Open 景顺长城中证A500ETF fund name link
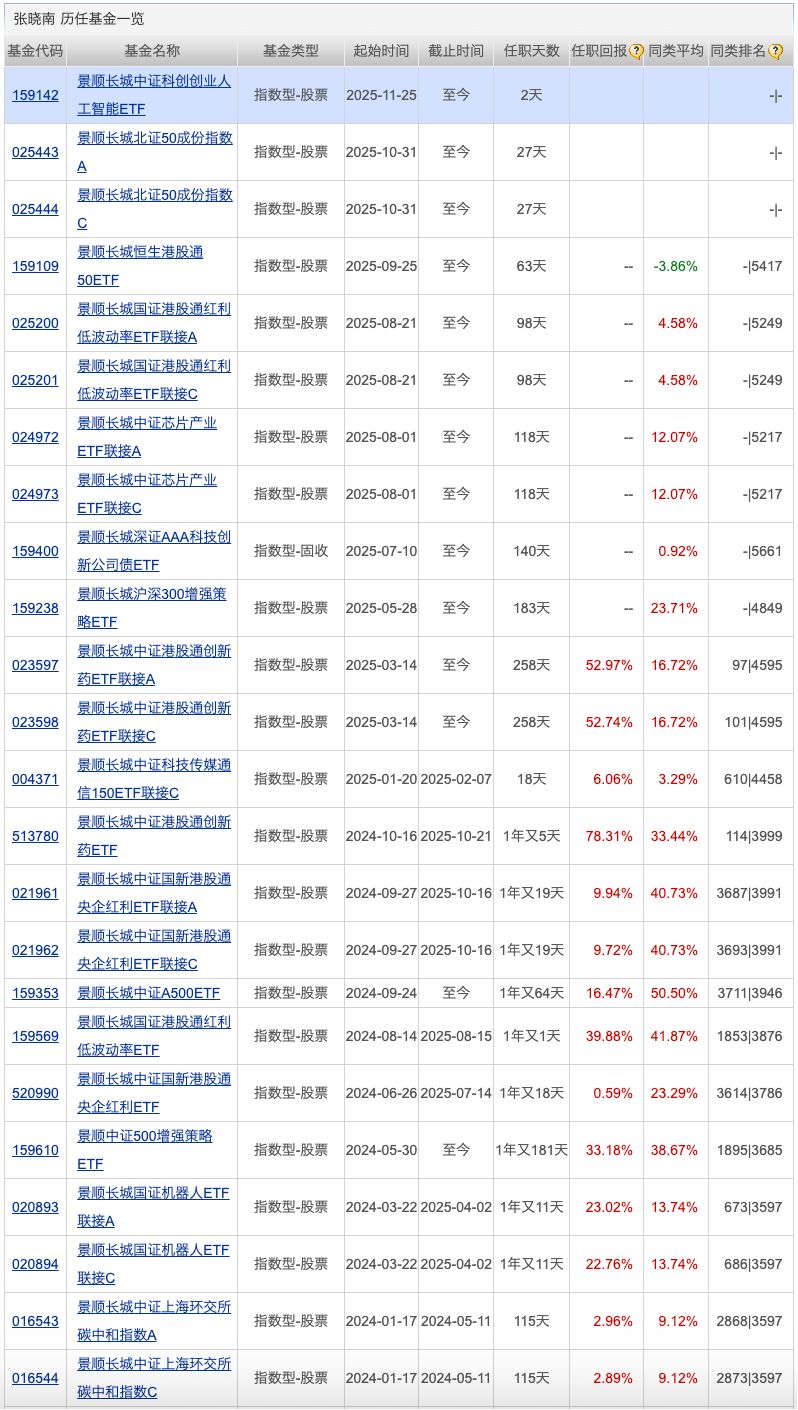Screen dimensions: 798x1410 (x=149, y=993)
